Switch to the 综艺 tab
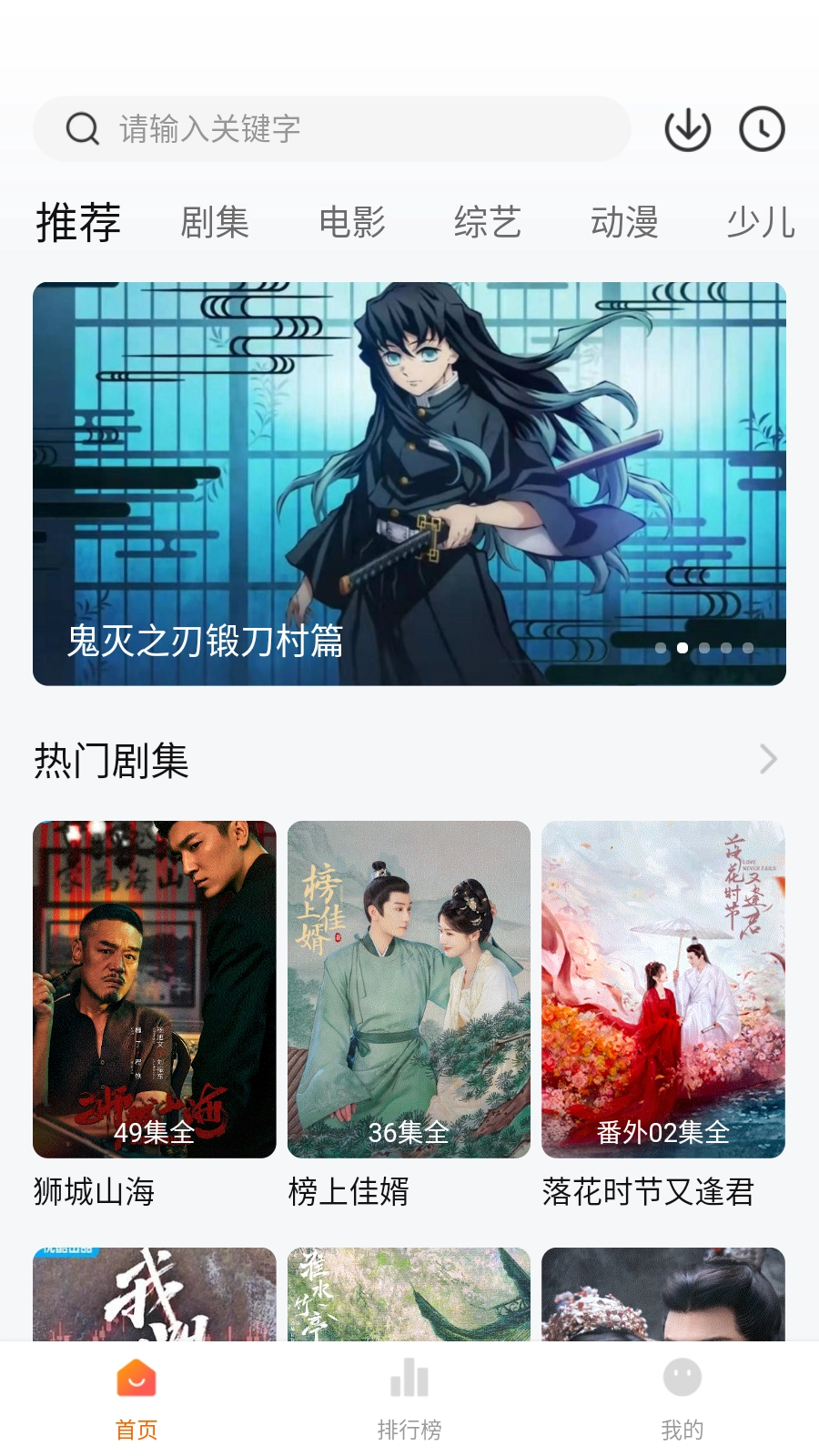 (x=488, y=222)
